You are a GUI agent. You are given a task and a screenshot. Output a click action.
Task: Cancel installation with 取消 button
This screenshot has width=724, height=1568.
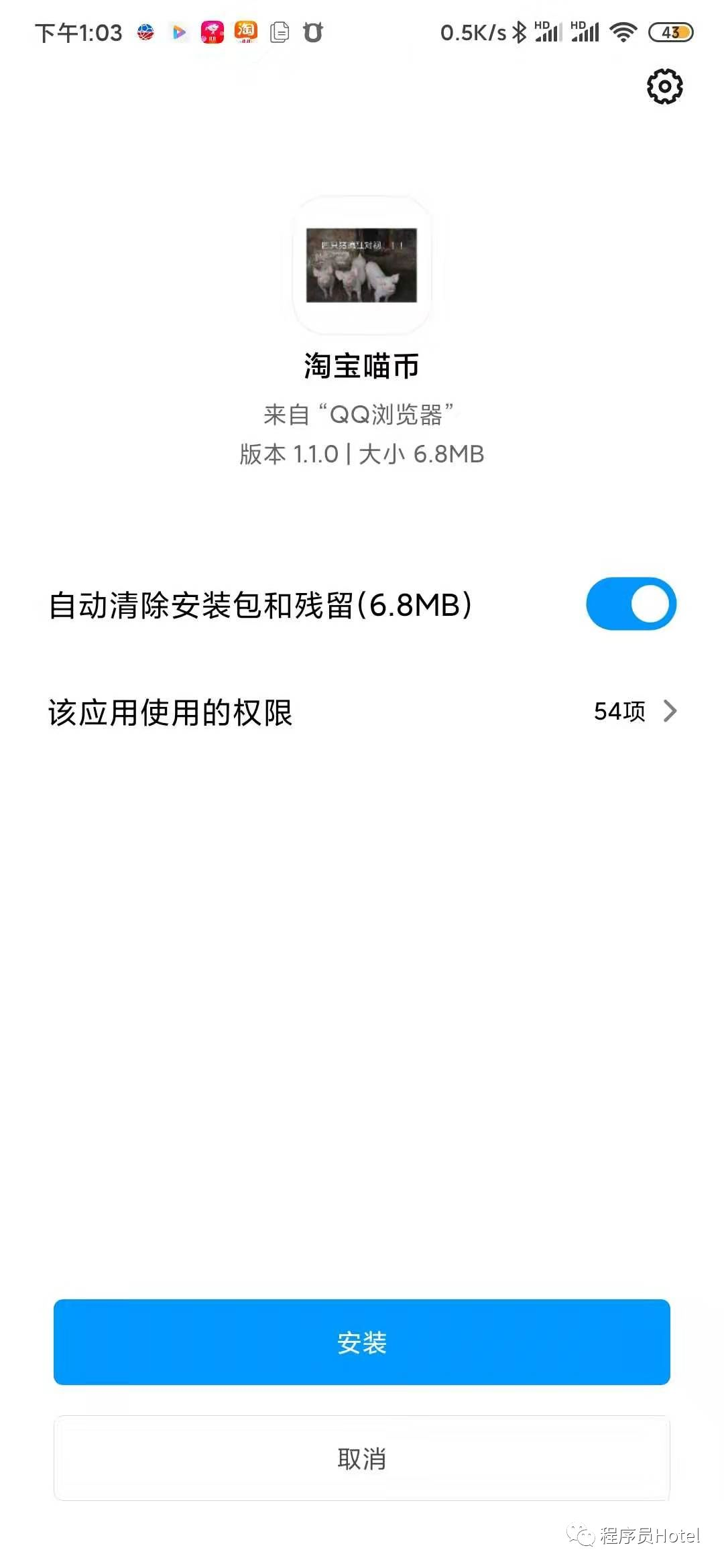(362, 1458)
